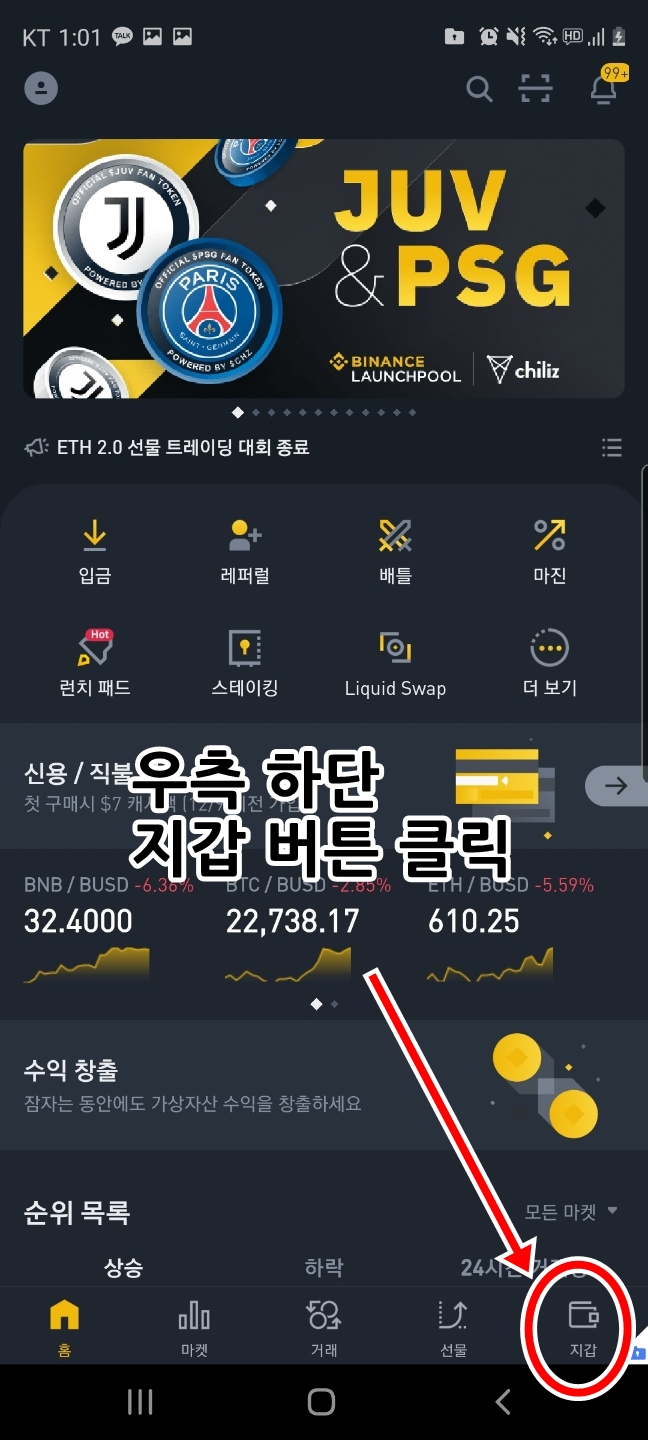This screenshot has width=648, height=1440.
Task: Open the QR scan icon
Action: (x=536, y=89)
